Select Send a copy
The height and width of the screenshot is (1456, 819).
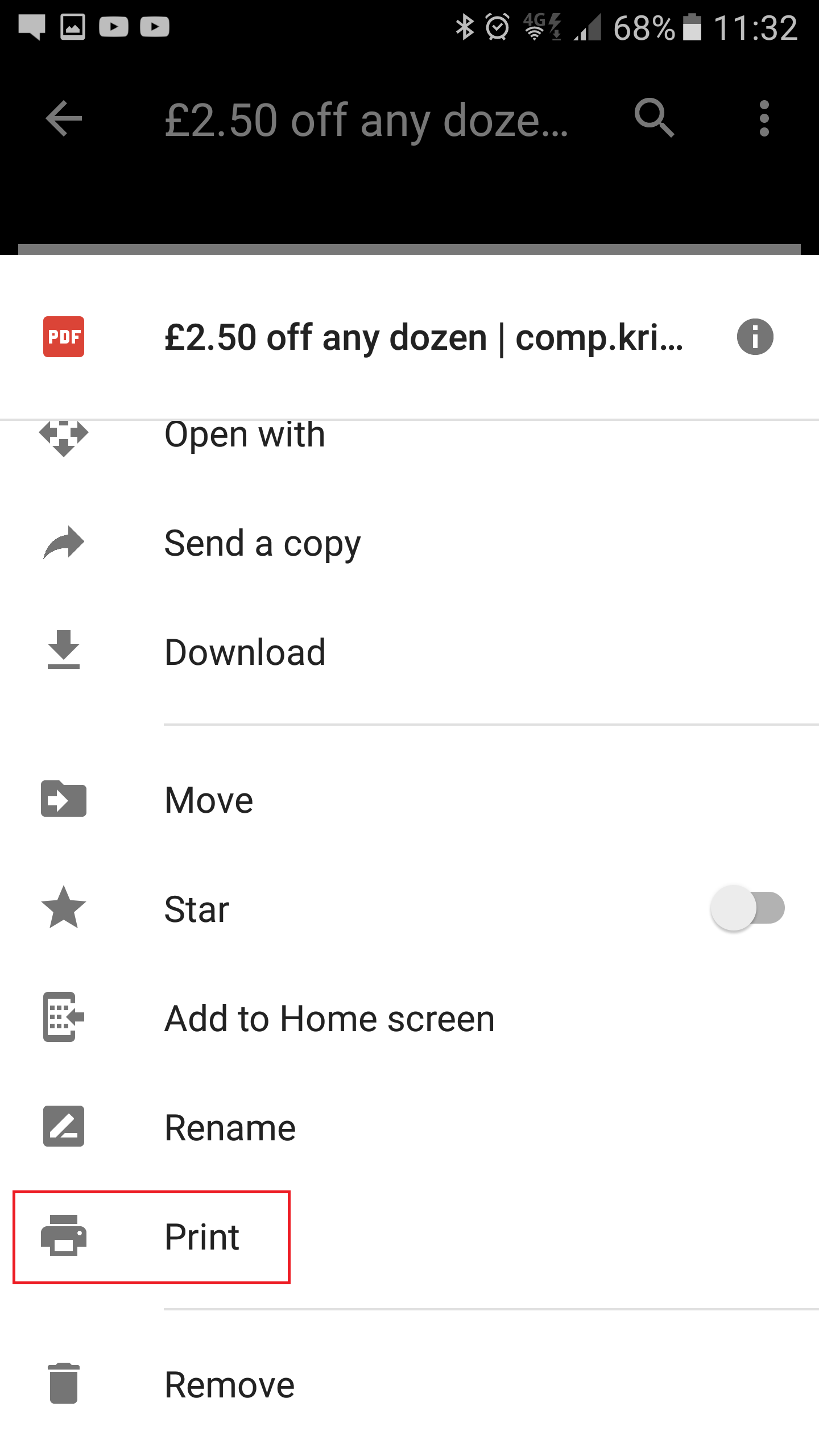coord(409,543)
